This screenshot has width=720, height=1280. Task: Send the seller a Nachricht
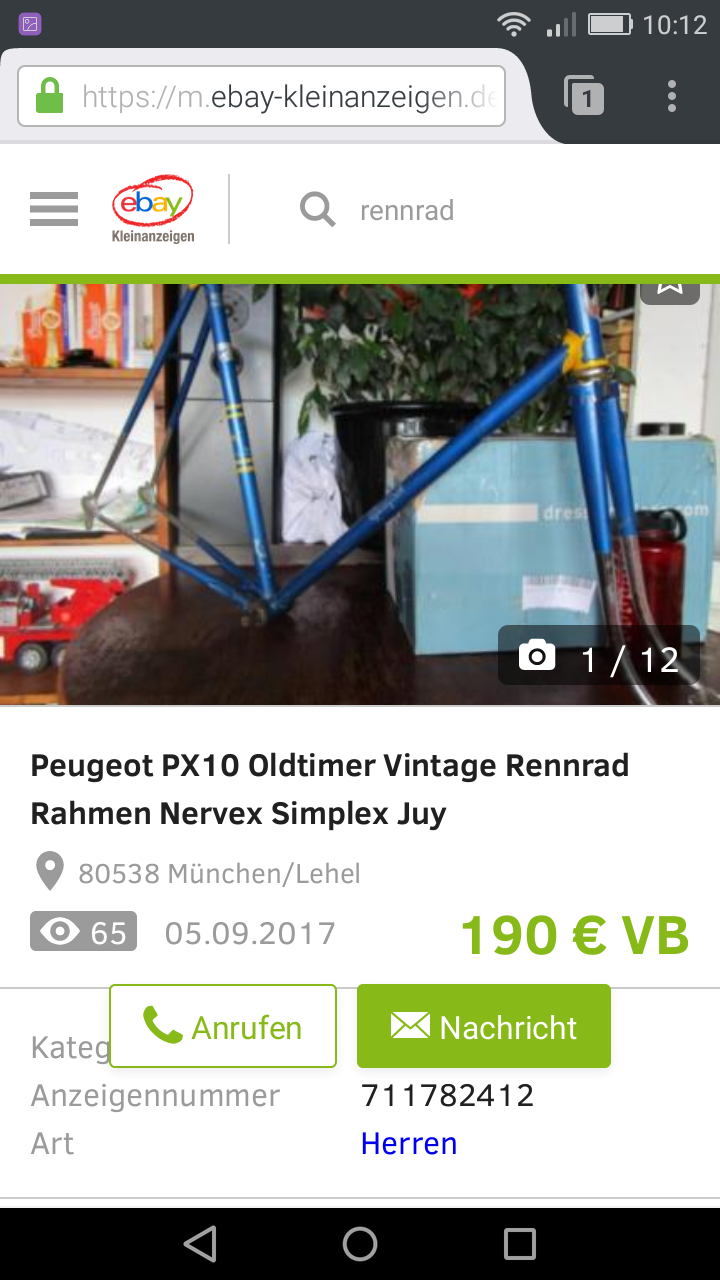click(484, 1027)
